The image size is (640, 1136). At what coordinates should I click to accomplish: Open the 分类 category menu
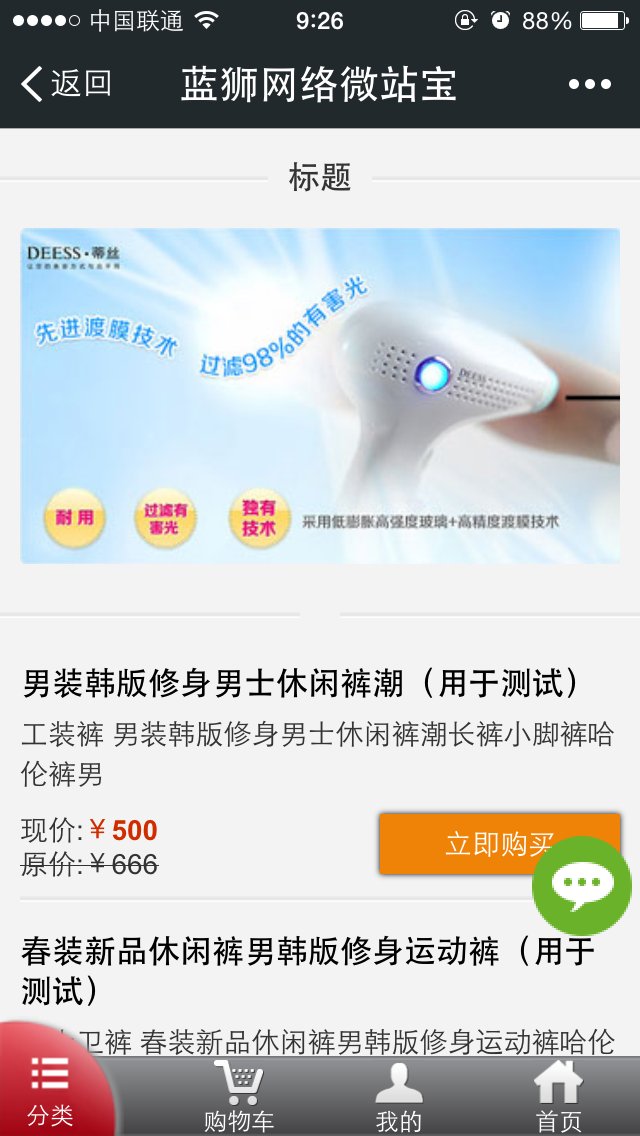coord(50,1088)
